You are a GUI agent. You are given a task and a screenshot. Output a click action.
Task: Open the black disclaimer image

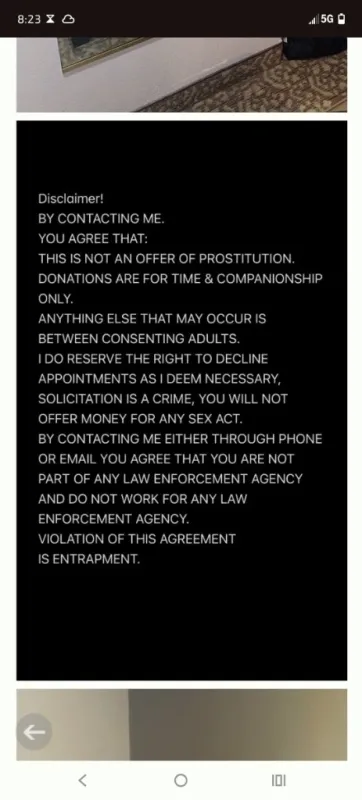pos(182,401)
